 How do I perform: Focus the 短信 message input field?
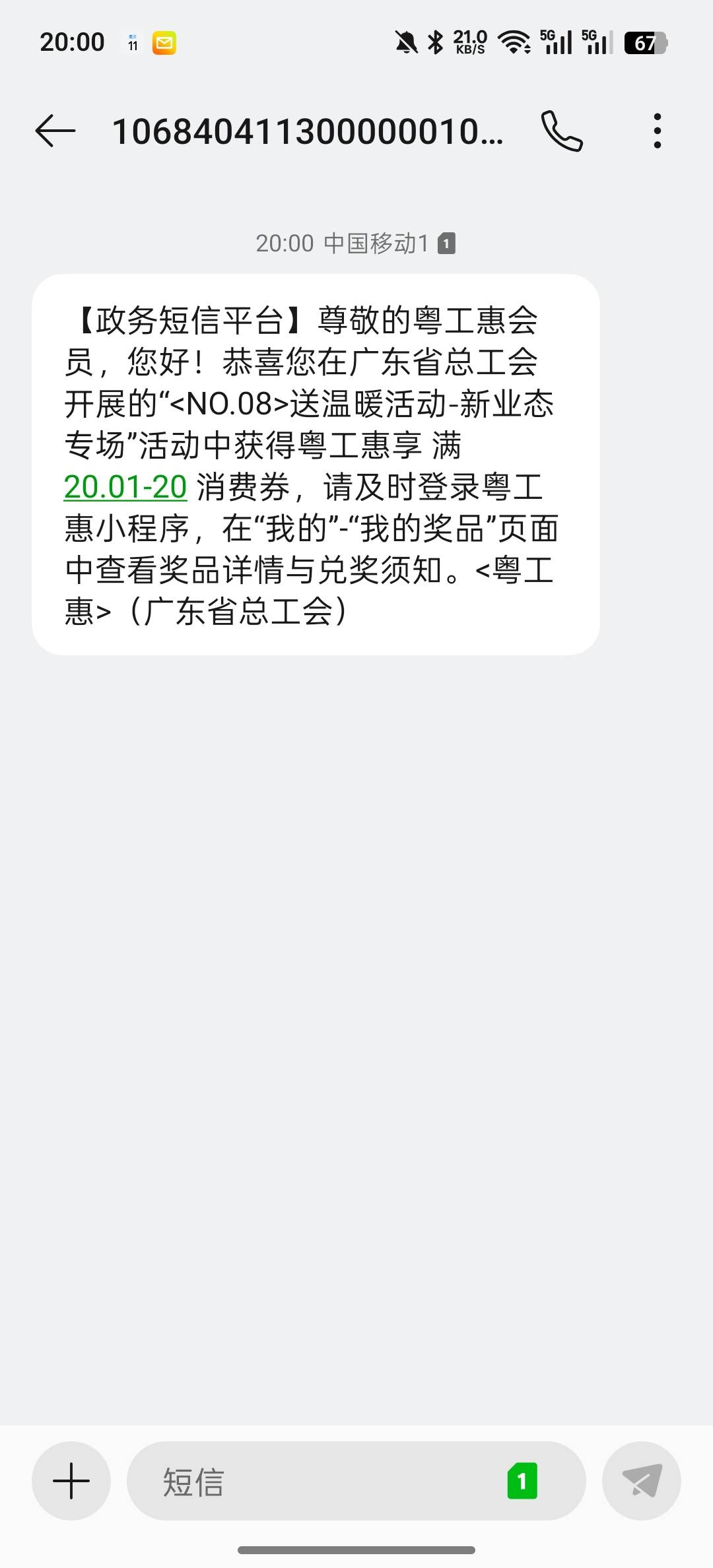[x=317, y=1481]
